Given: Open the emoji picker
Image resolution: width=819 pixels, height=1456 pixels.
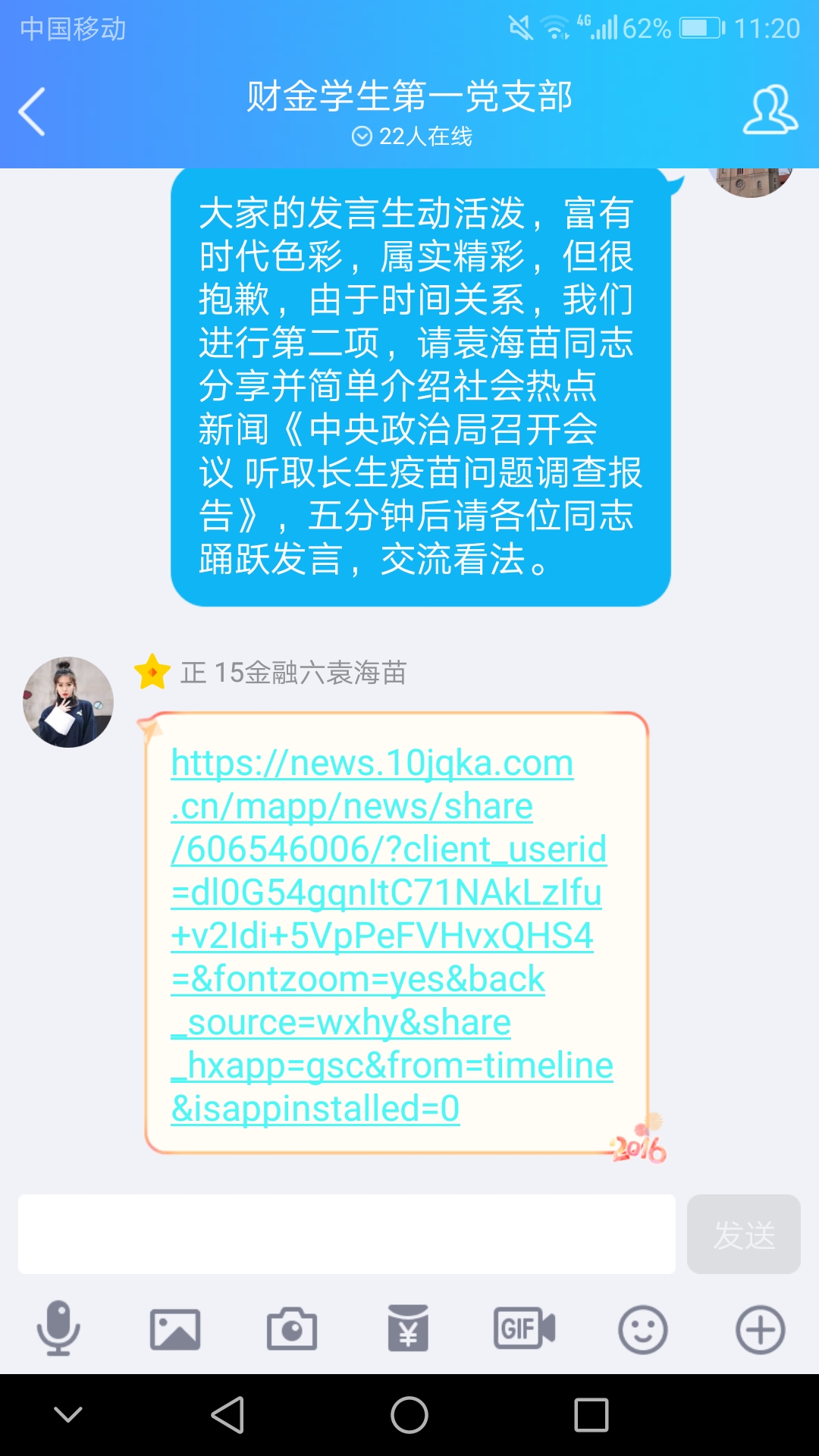Looking at the screenshot, I should point(642,1329).
